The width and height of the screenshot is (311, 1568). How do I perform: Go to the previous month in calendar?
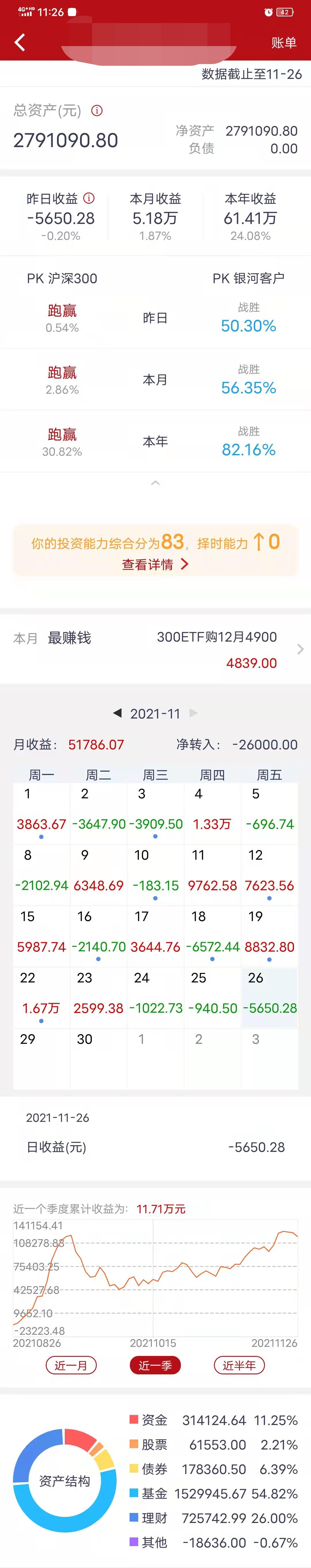[x=117, y=713]
